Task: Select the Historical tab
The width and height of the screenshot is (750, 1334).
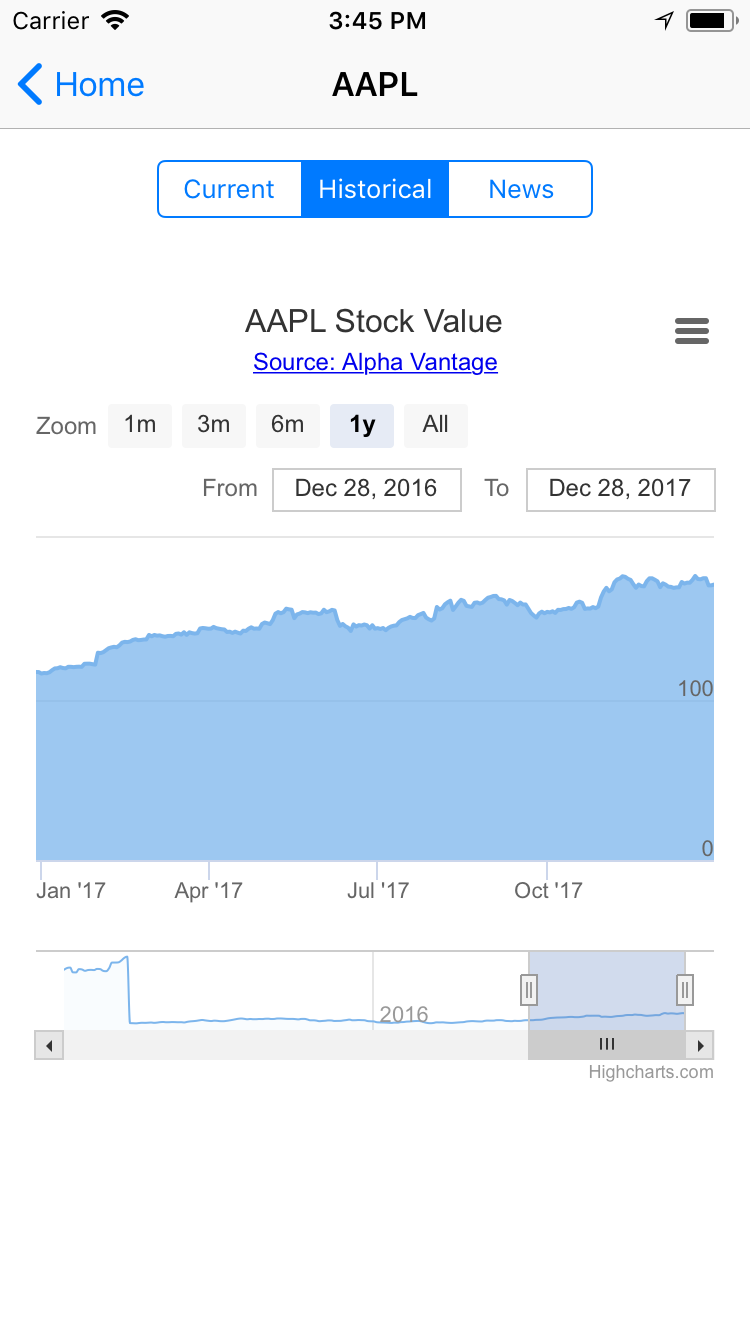Action: tap(375, 189)
